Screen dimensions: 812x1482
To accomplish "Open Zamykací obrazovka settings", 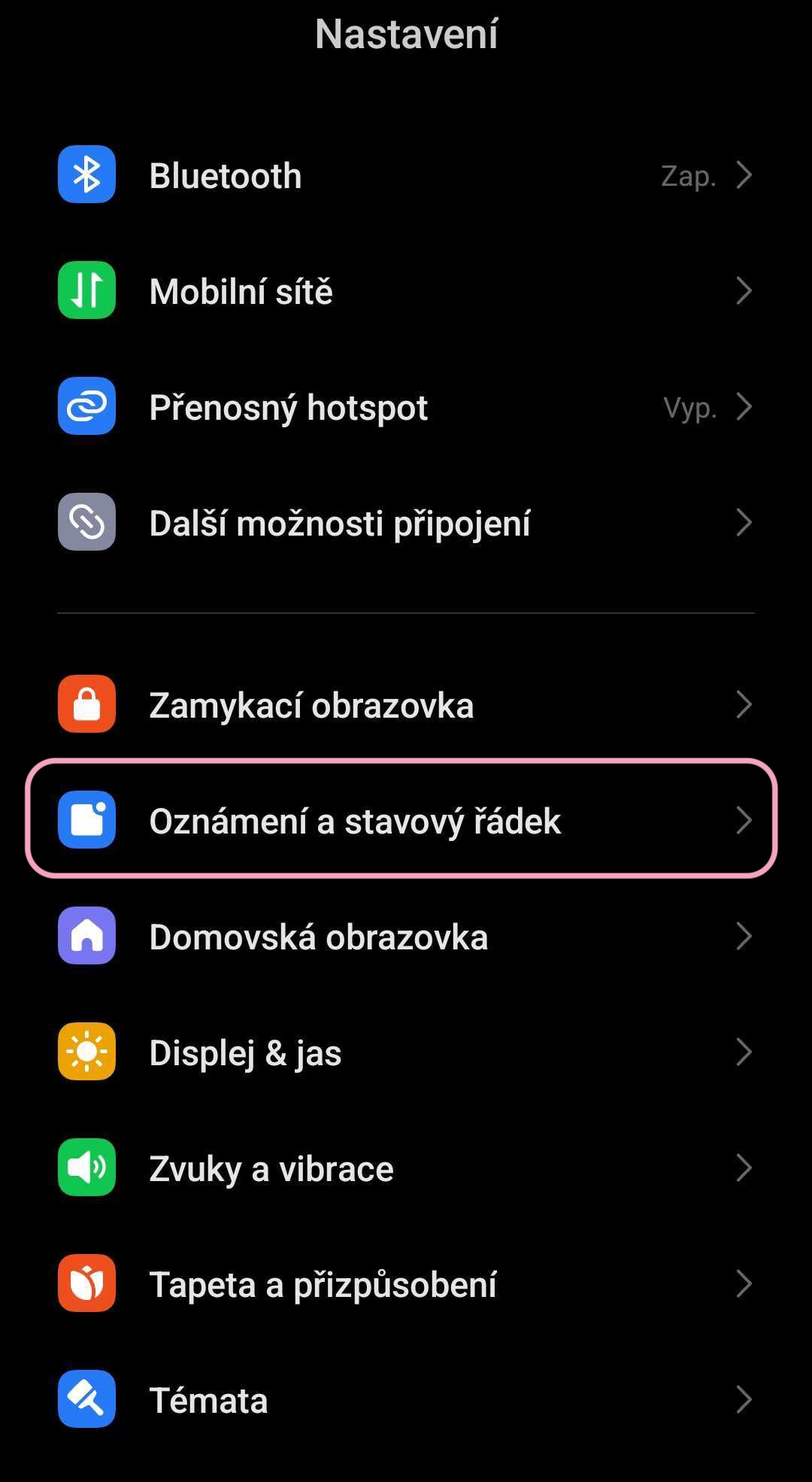I will pos(406,705).
